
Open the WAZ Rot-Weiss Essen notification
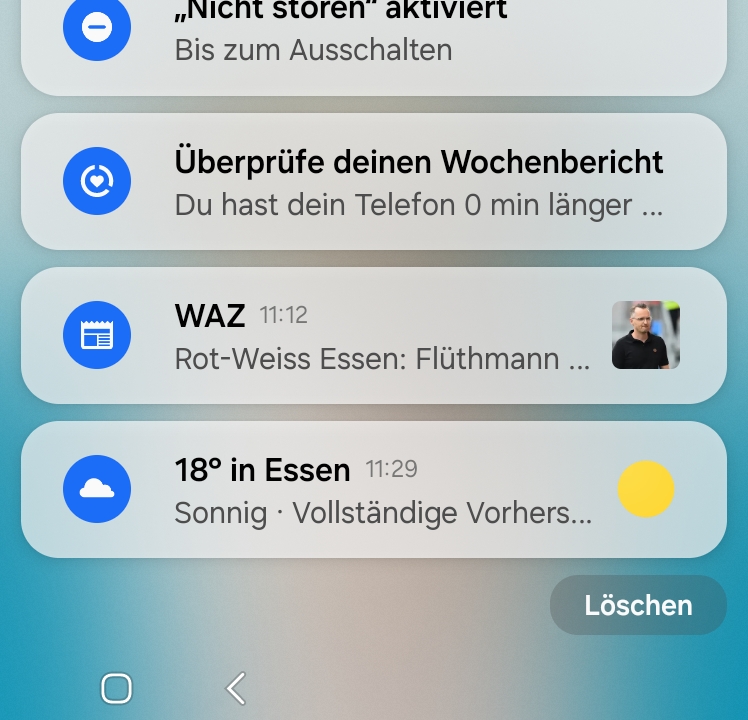coord(373,335)
